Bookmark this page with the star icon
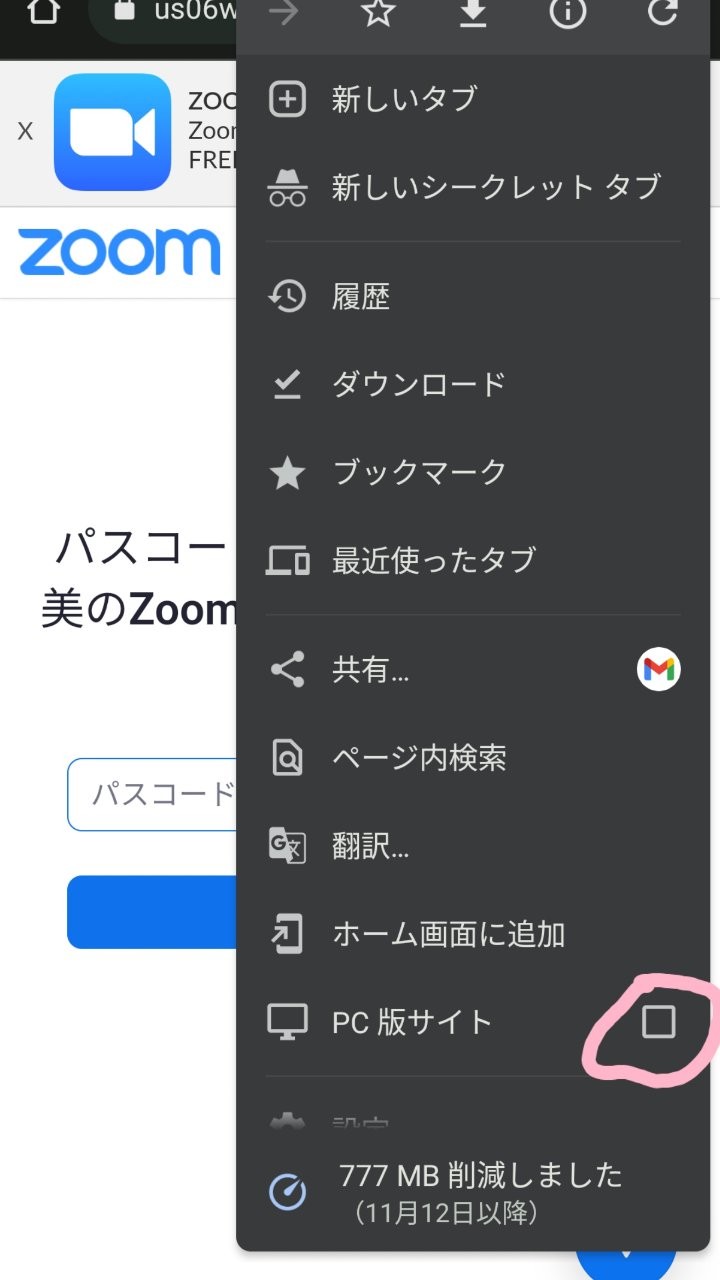720x1280 pixels. click(378, 13)
